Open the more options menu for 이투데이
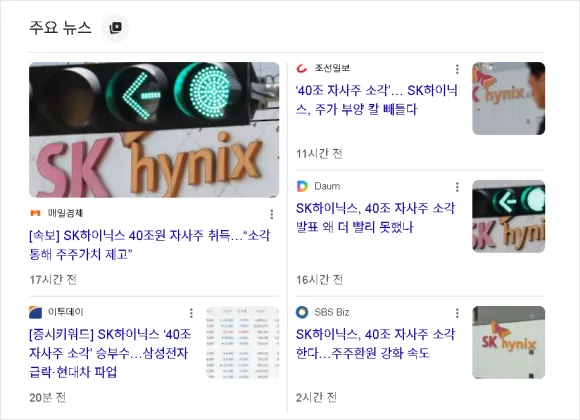The height and width of the screenshot is (420, 580). click(x=191, y=313)
